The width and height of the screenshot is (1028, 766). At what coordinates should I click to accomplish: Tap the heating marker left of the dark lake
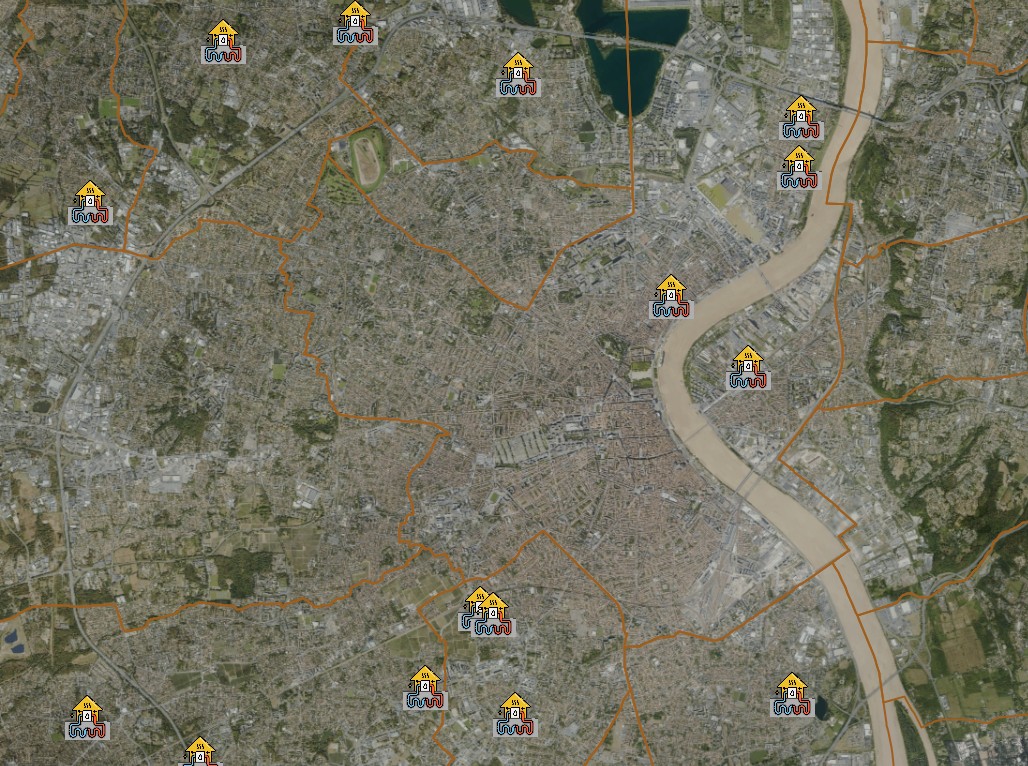tap(517, 76)
